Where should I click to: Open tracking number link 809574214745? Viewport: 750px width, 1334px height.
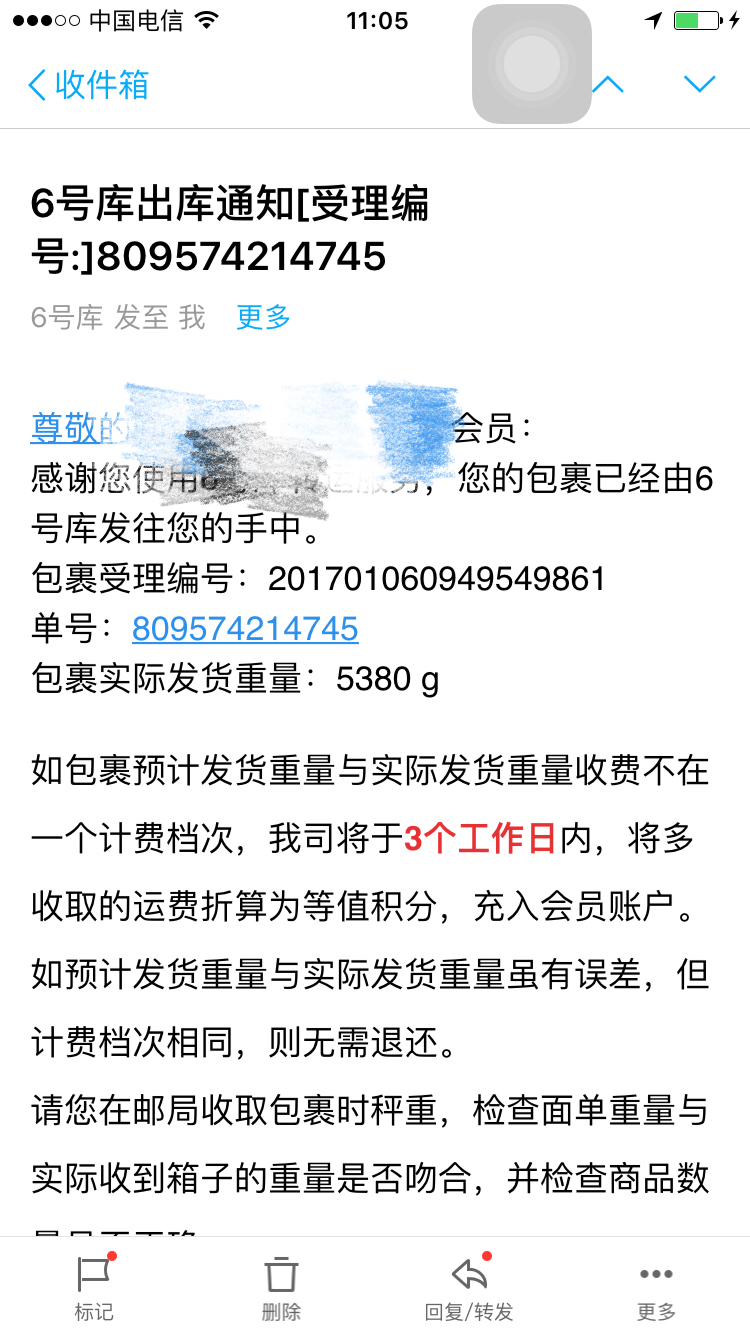pos(245,629)
